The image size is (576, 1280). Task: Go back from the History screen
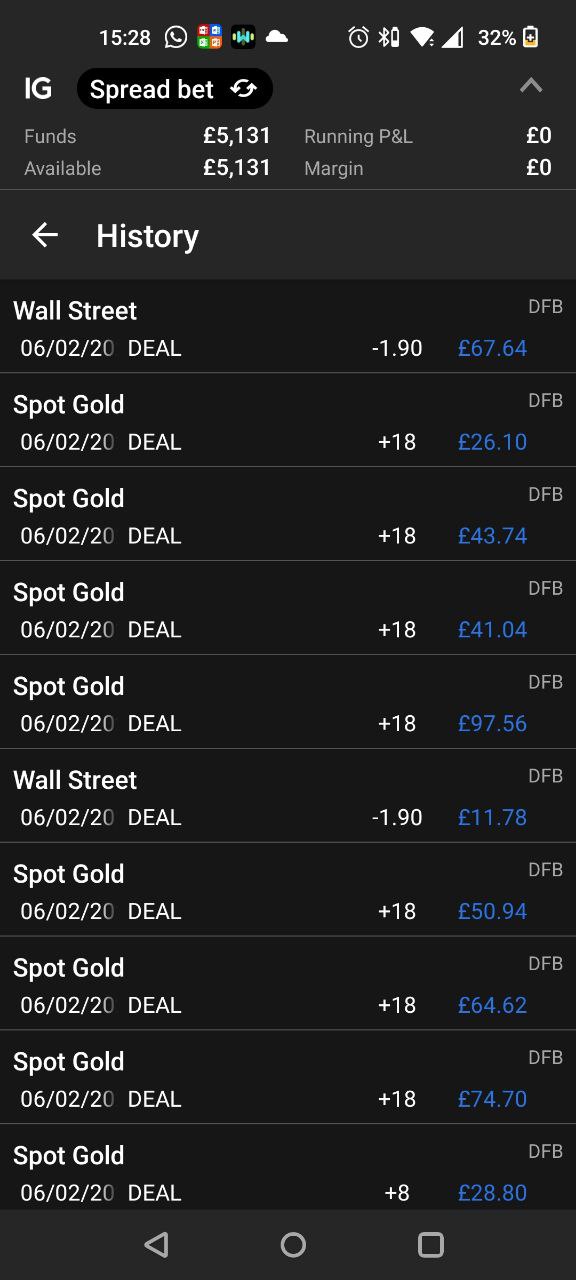[x=45, y=235]
